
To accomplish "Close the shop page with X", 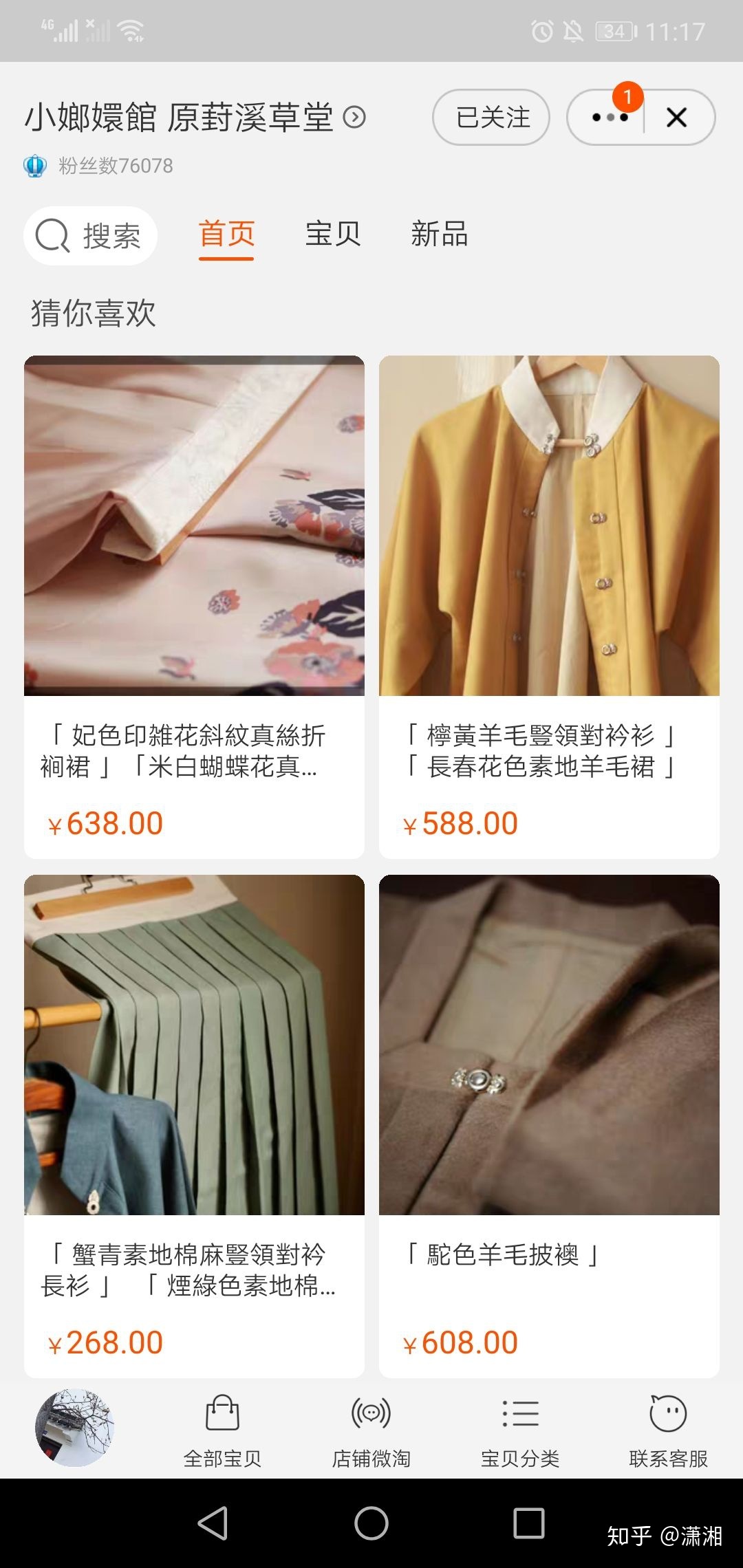I will click(x=677, y=118).
